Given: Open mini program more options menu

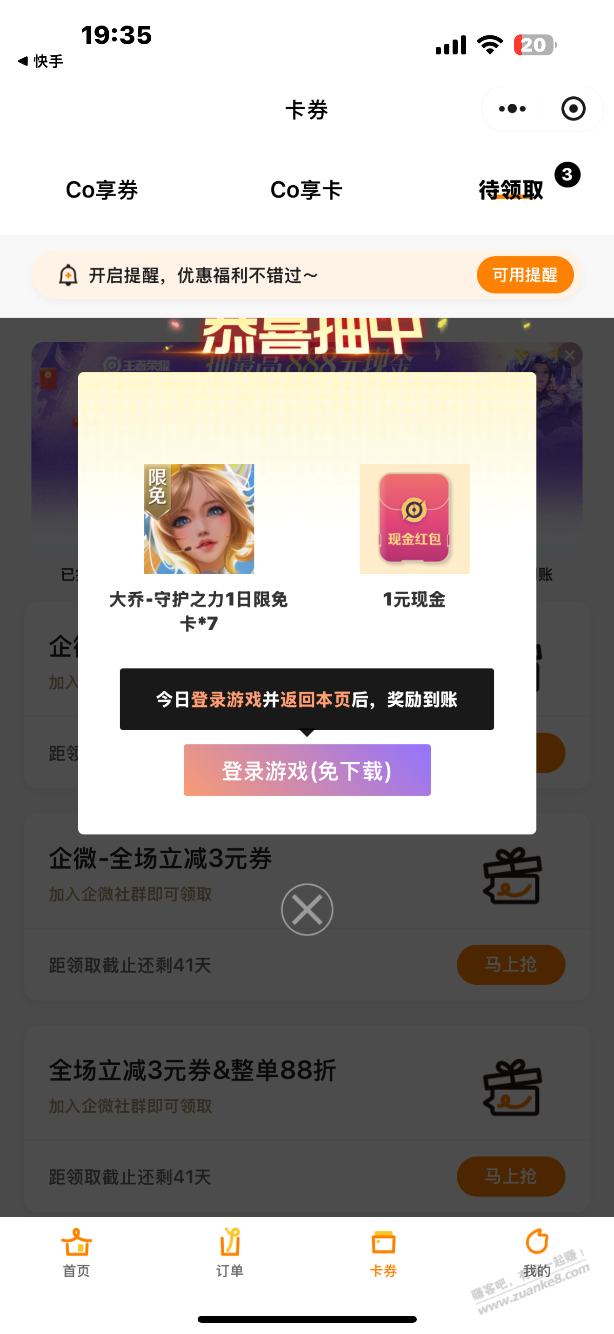Looking at the screenshot, I should tap(512, 109).
